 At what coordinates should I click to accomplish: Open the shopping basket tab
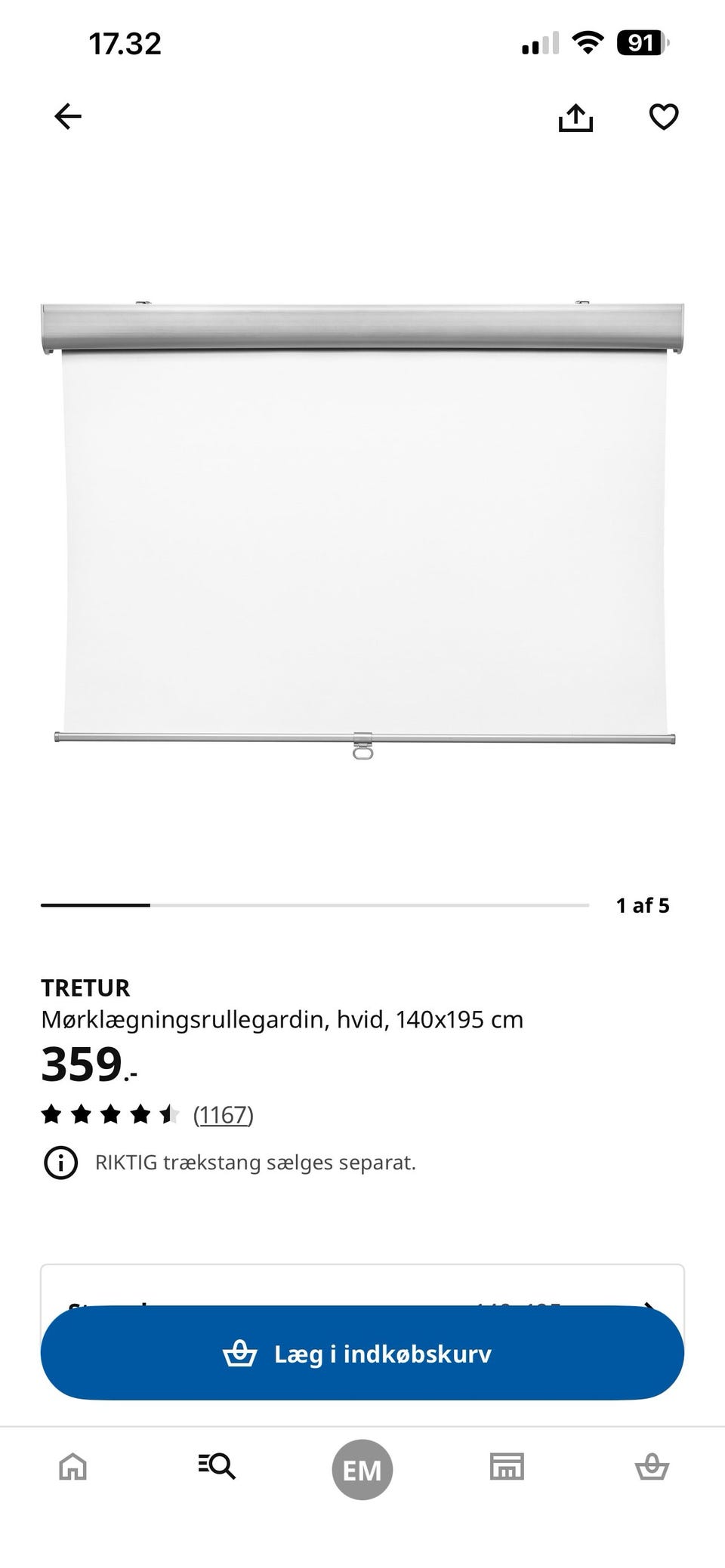652,1468
